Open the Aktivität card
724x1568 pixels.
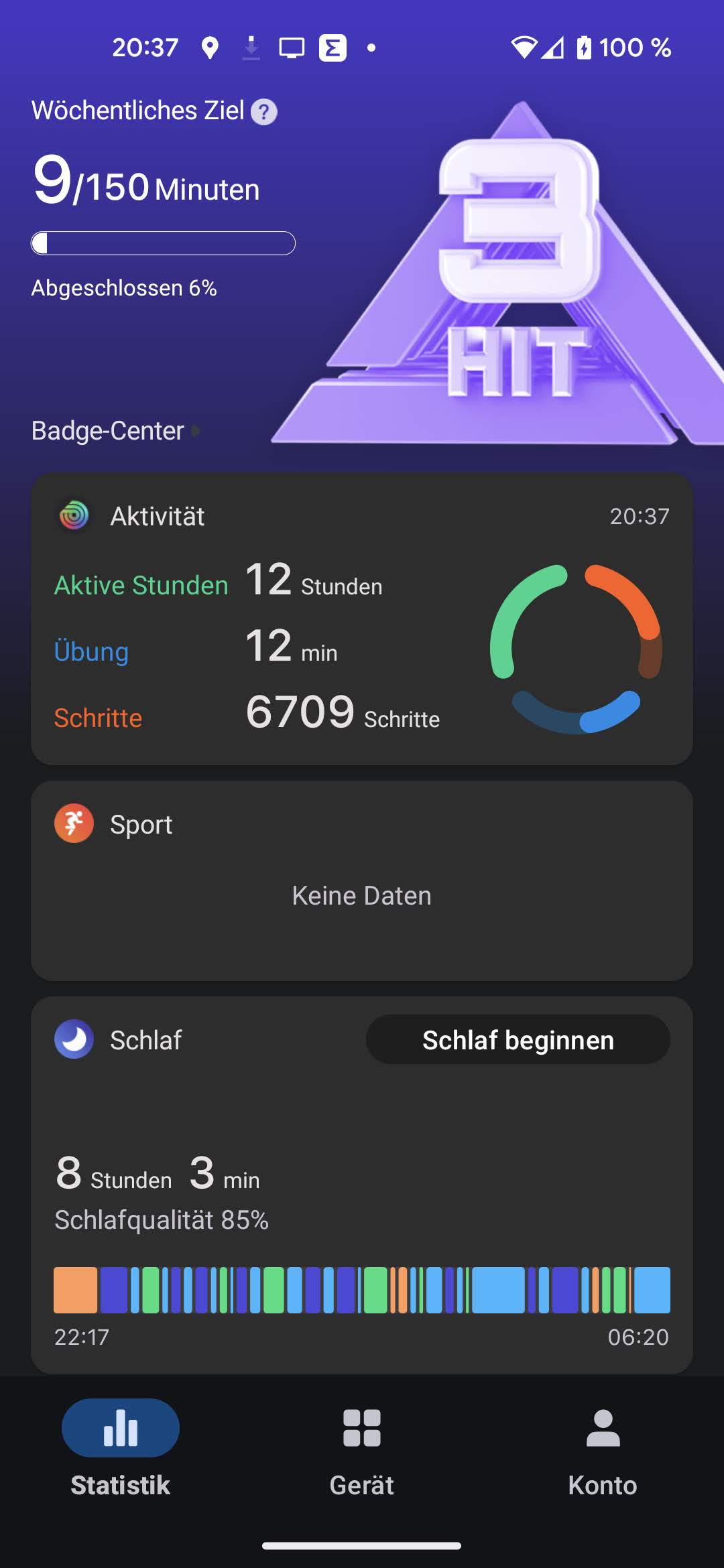click(362, 618)
